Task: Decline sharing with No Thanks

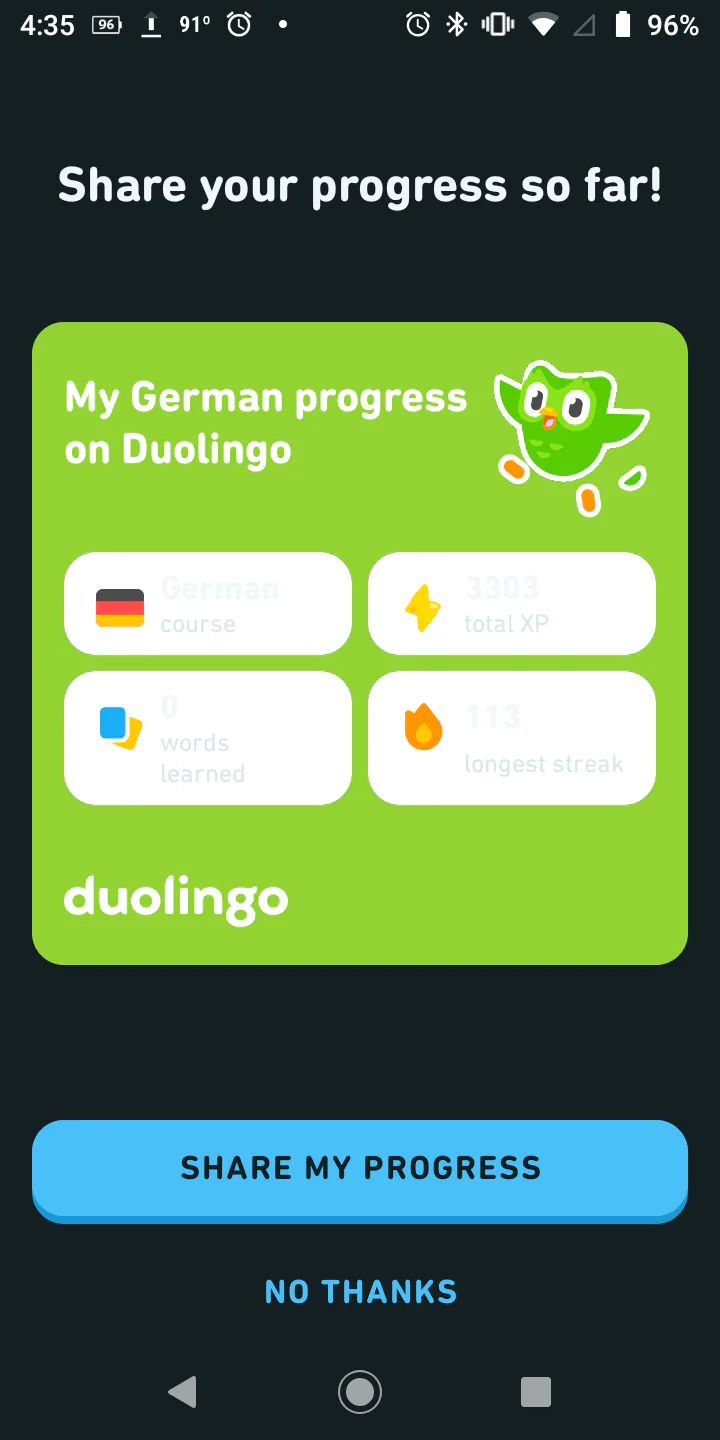Action: [x=360, y=1292]
